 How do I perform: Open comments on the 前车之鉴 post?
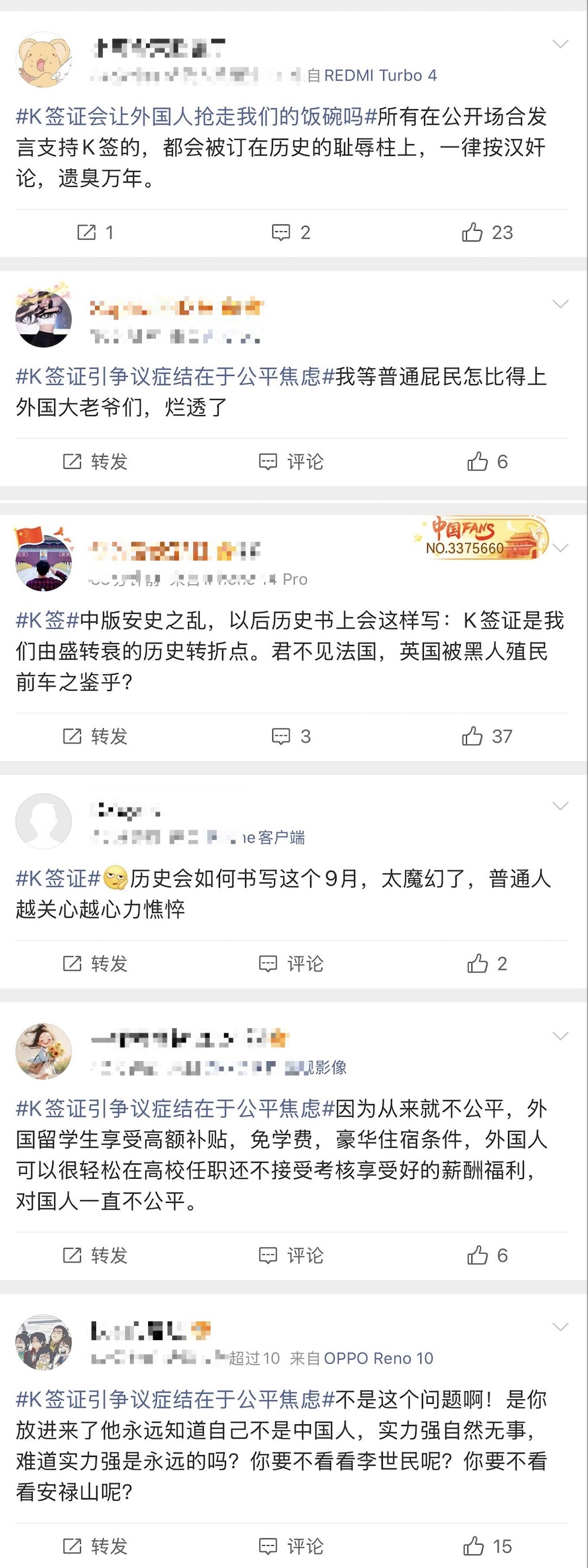[x=291, y=736]
